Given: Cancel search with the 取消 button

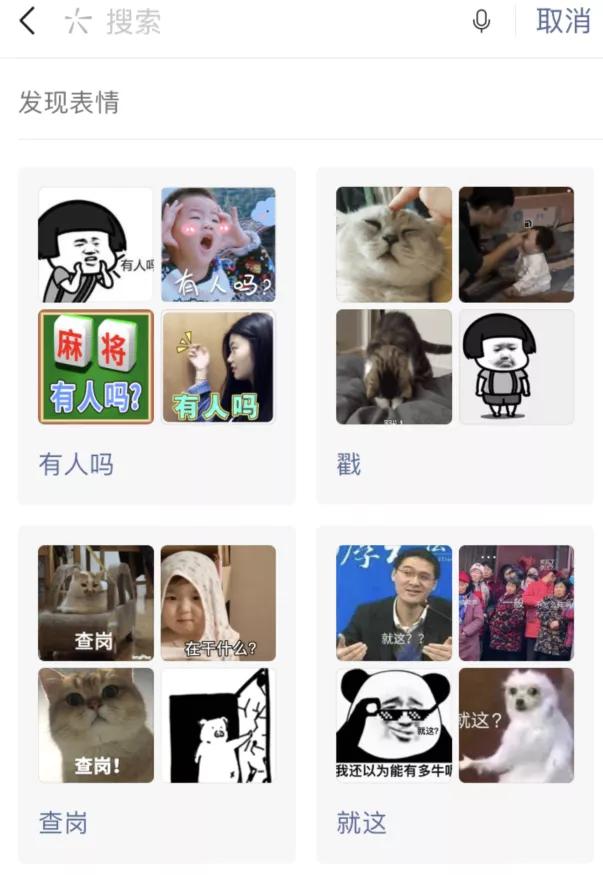Looking at the screenshot, I should click(563, 21).
